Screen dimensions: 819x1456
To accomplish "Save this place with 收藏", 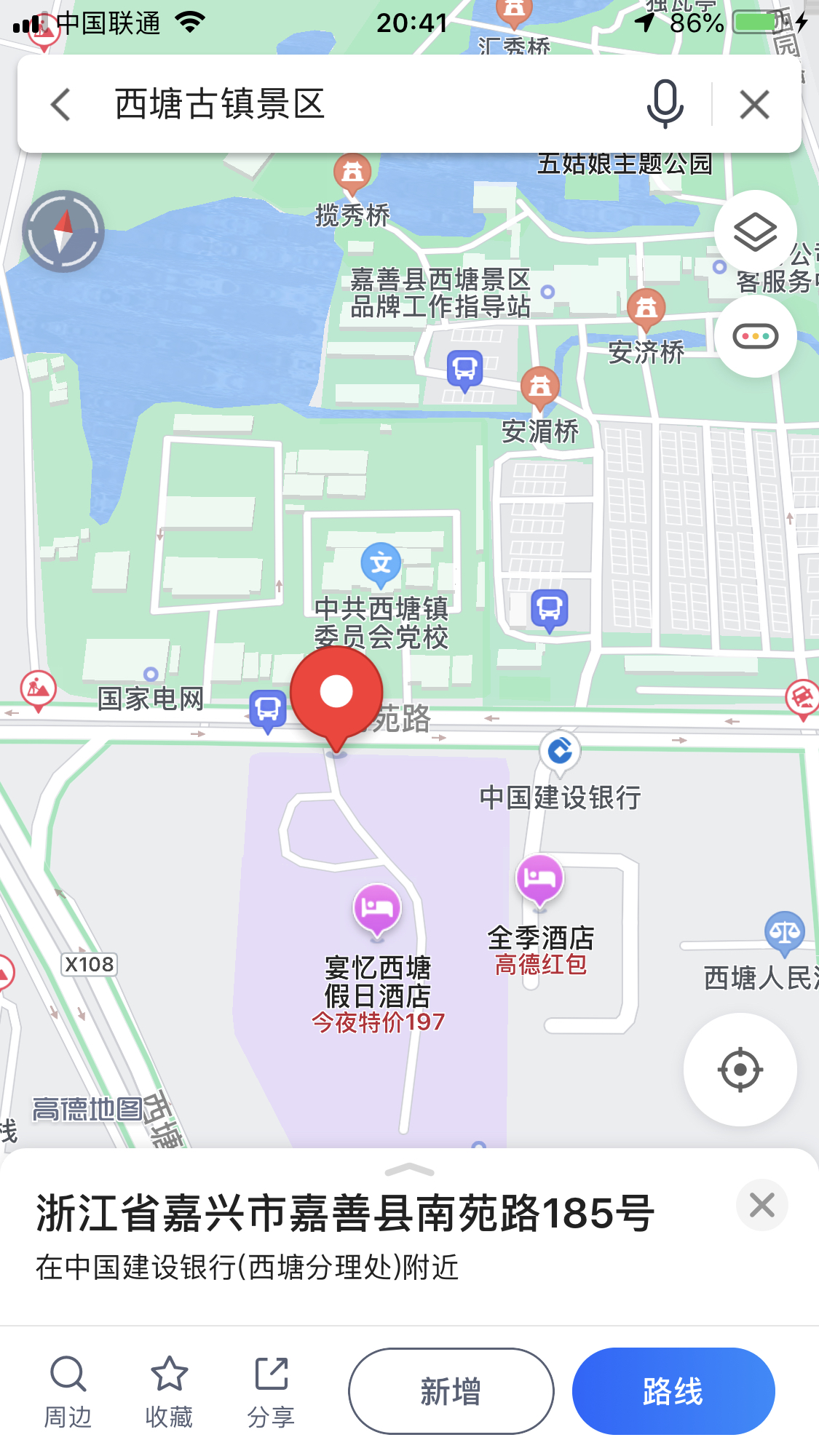I will 169,1391.
